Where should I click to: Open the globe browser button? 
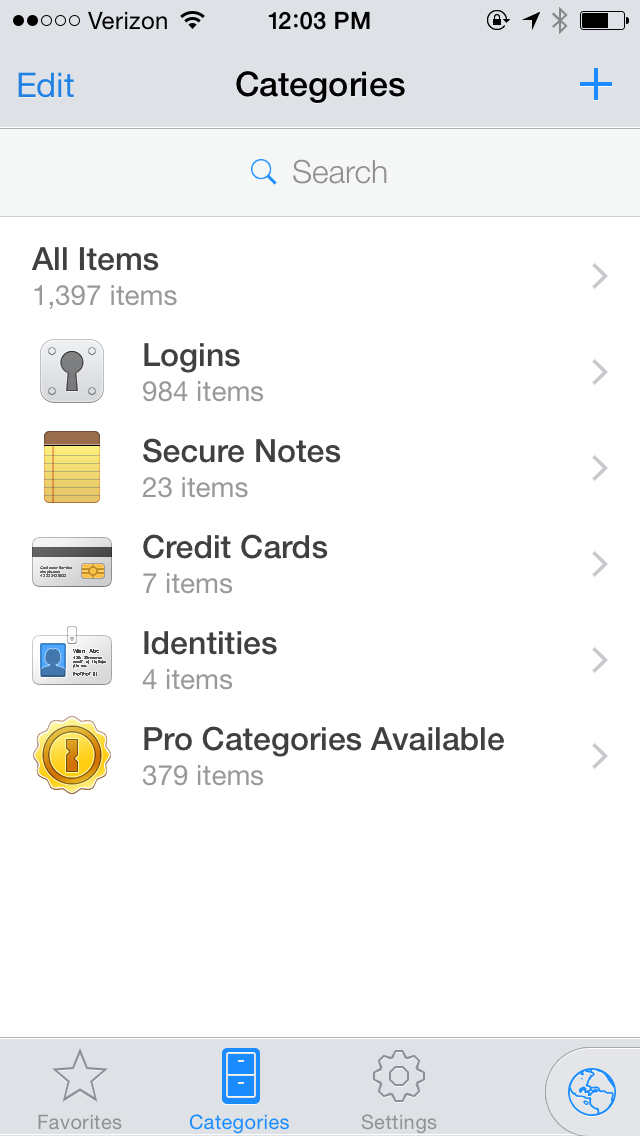(x=592, y=1091)
